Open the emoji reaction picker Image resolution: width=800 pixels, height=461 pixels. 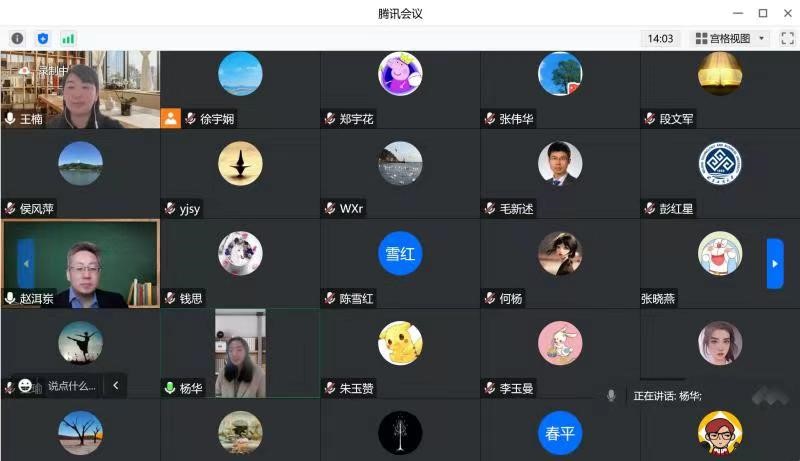(x=26, y=385)
